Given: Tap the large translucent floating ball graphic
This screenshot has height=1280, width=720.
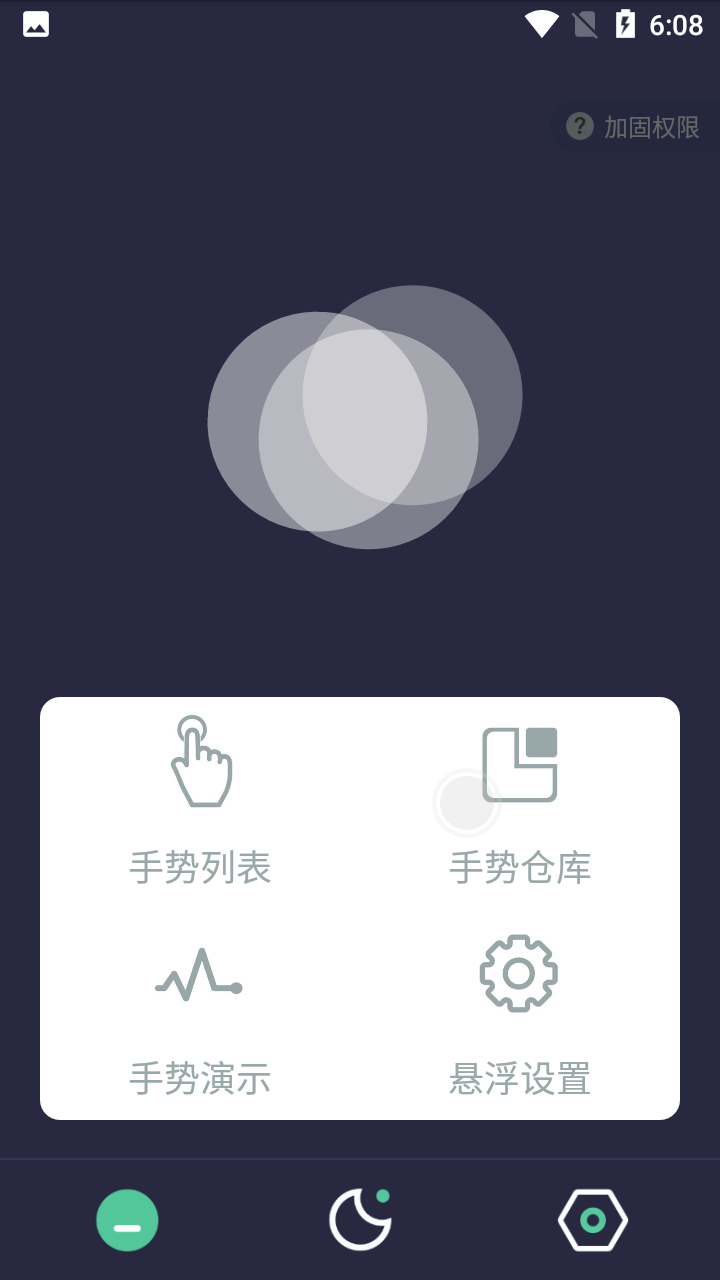Looking at the screenshot, I should coord(365,420).
